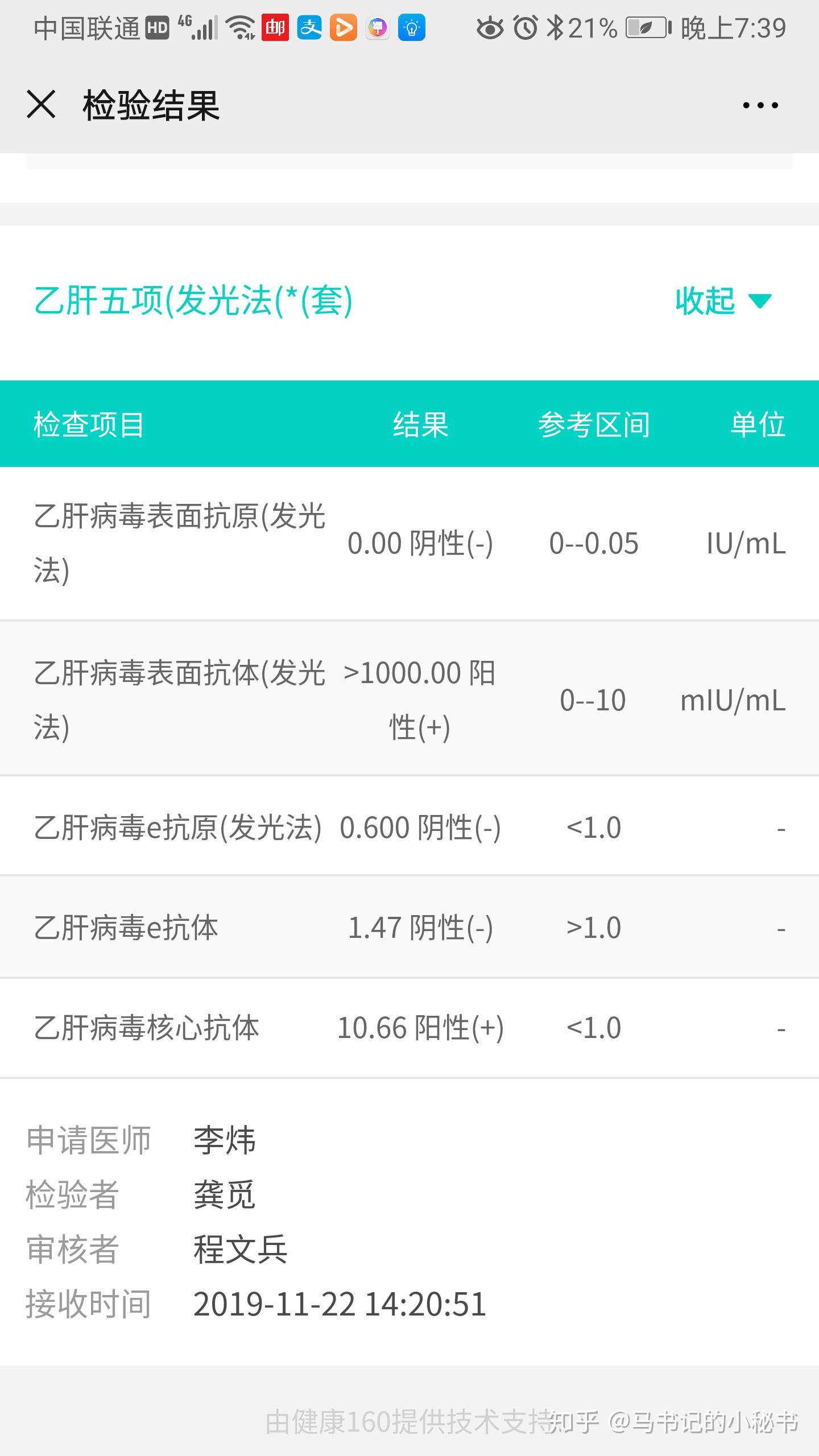This screenshot has height=1456, width=819.
Task: Collapse the 乙肝五项 section via 收起
Action: 722,300
